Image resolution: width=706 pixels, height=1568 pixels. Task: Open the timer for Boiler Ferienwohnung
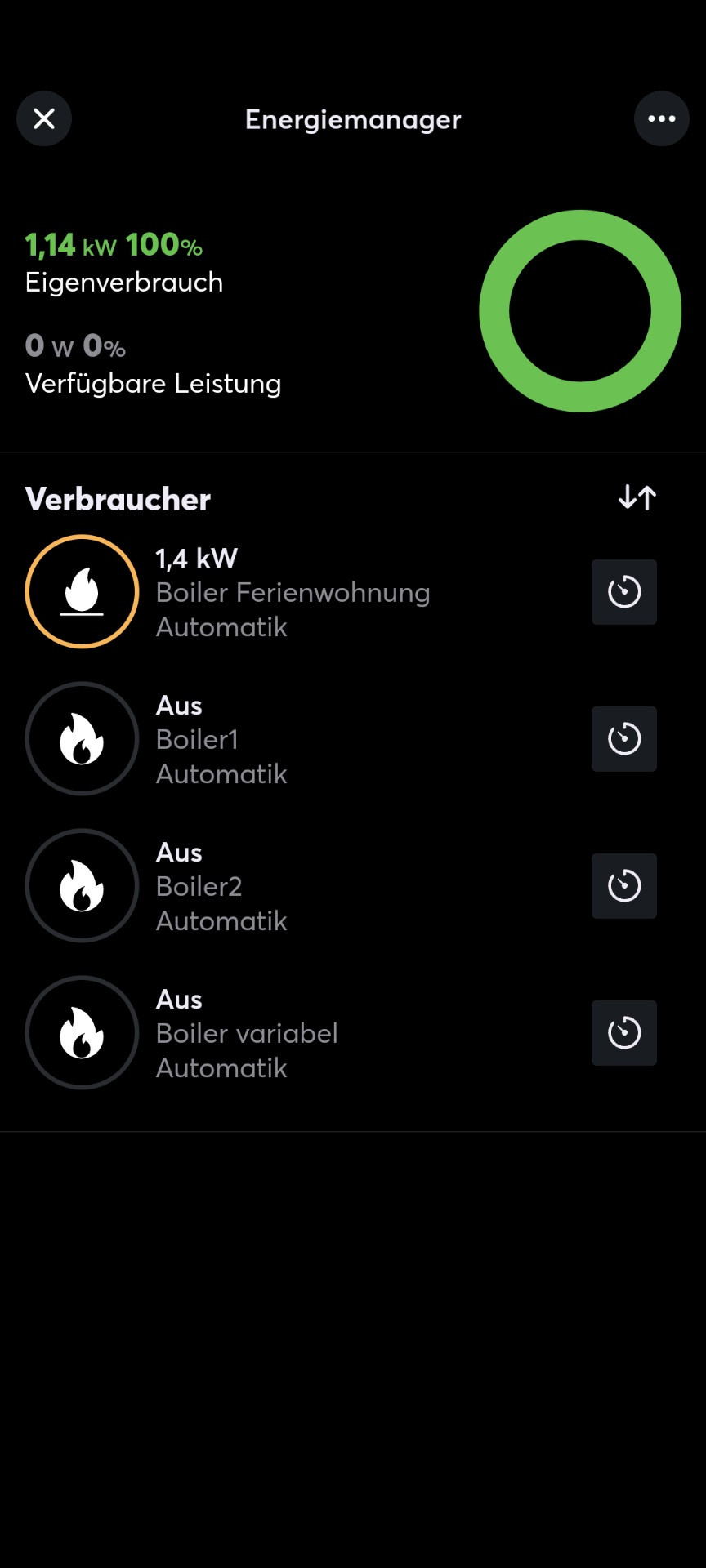coord(623,592)
